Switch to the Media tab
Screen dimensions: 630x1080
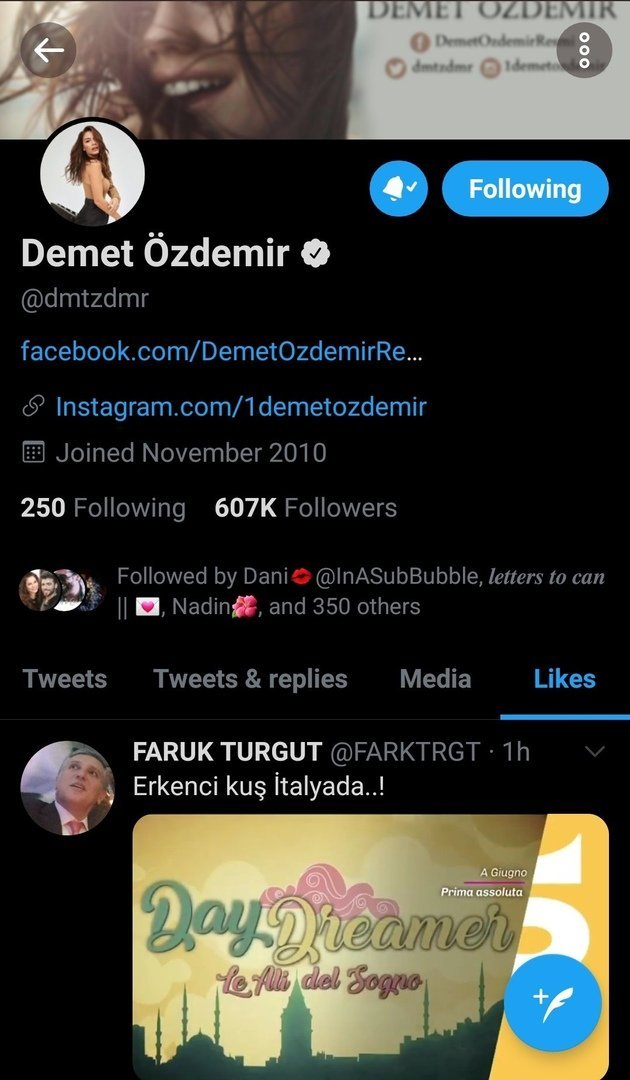pos(435,679)
